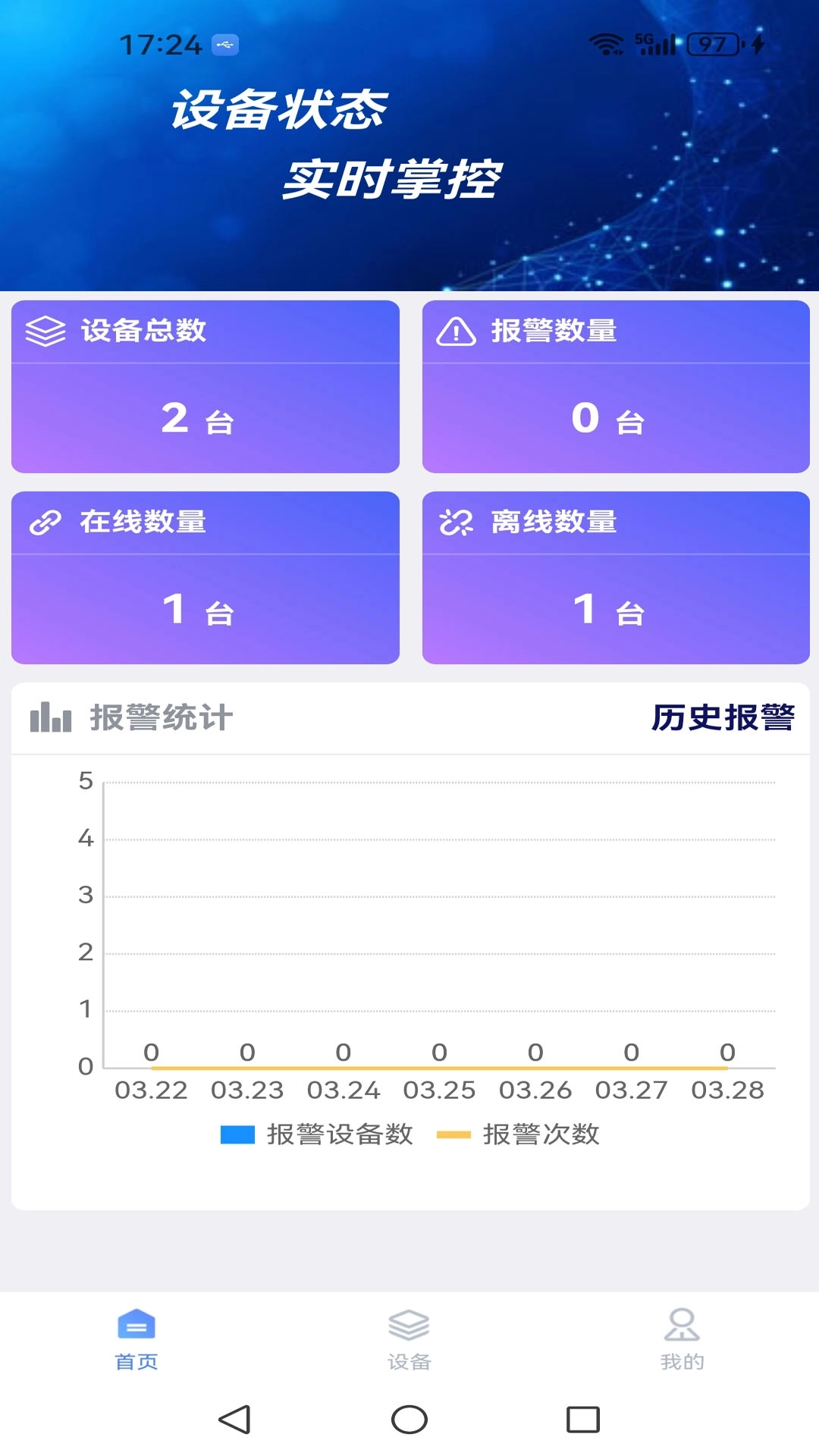Click the 03.25 label on the chart axis

tap(438, 1090)
